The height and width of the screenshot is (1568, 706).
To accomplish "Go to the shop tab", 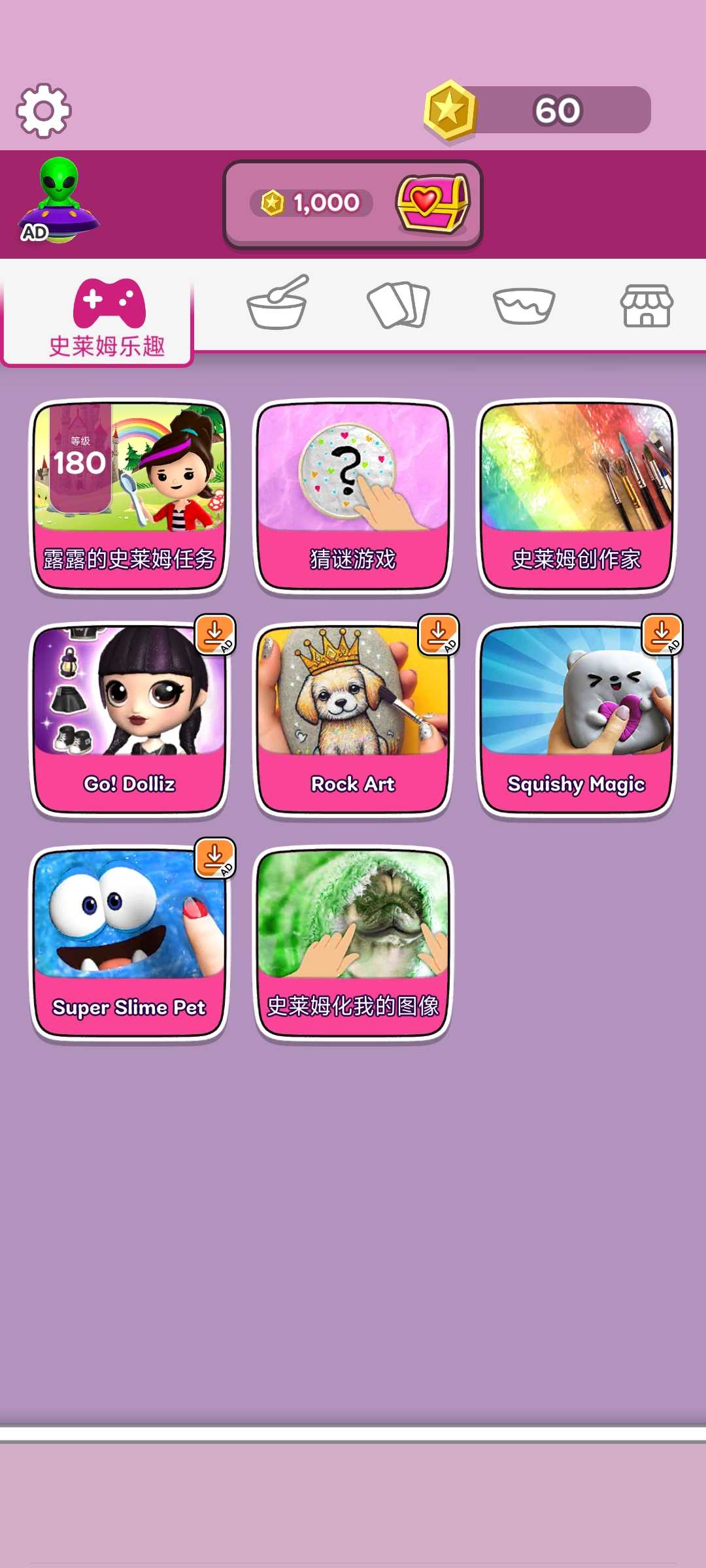I will (646, 305).
